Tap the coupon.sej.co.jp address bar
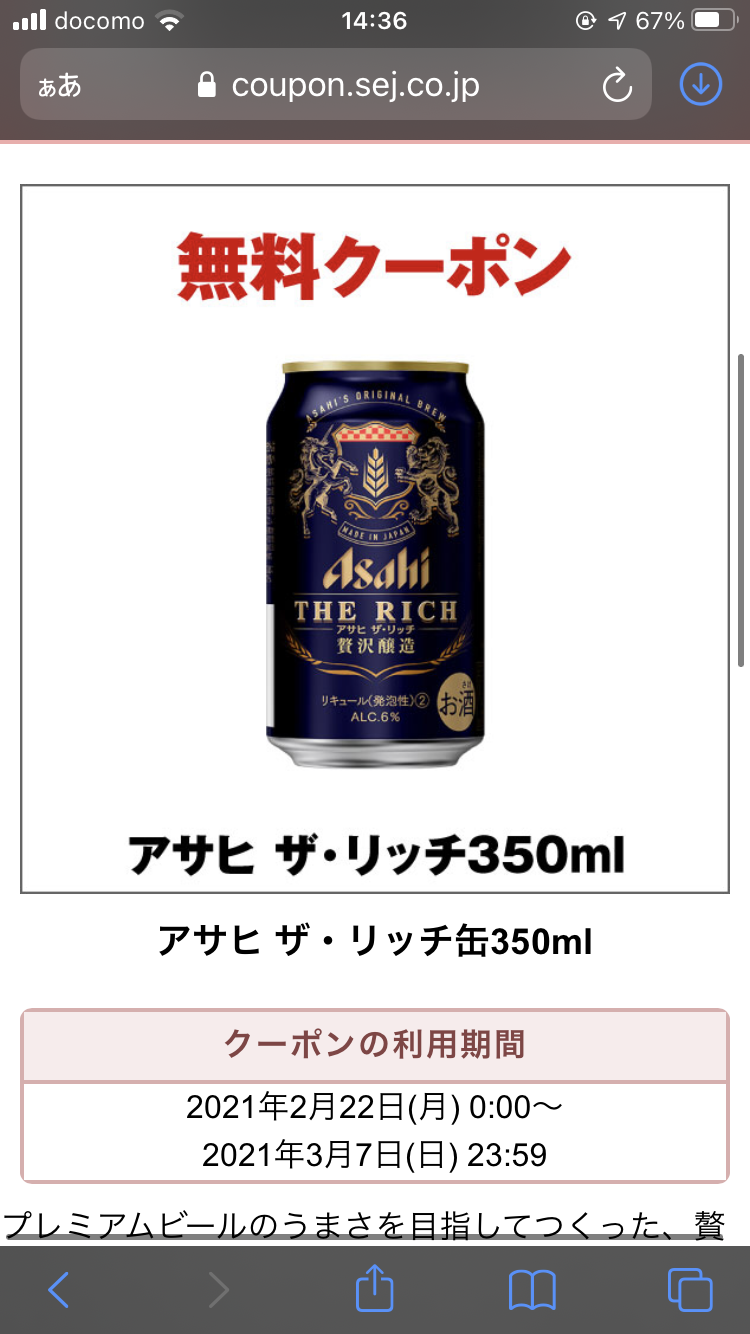Image resolution: width=750 pixels, height=1334 pixels. pyautogui.click(x=340, y=86)
